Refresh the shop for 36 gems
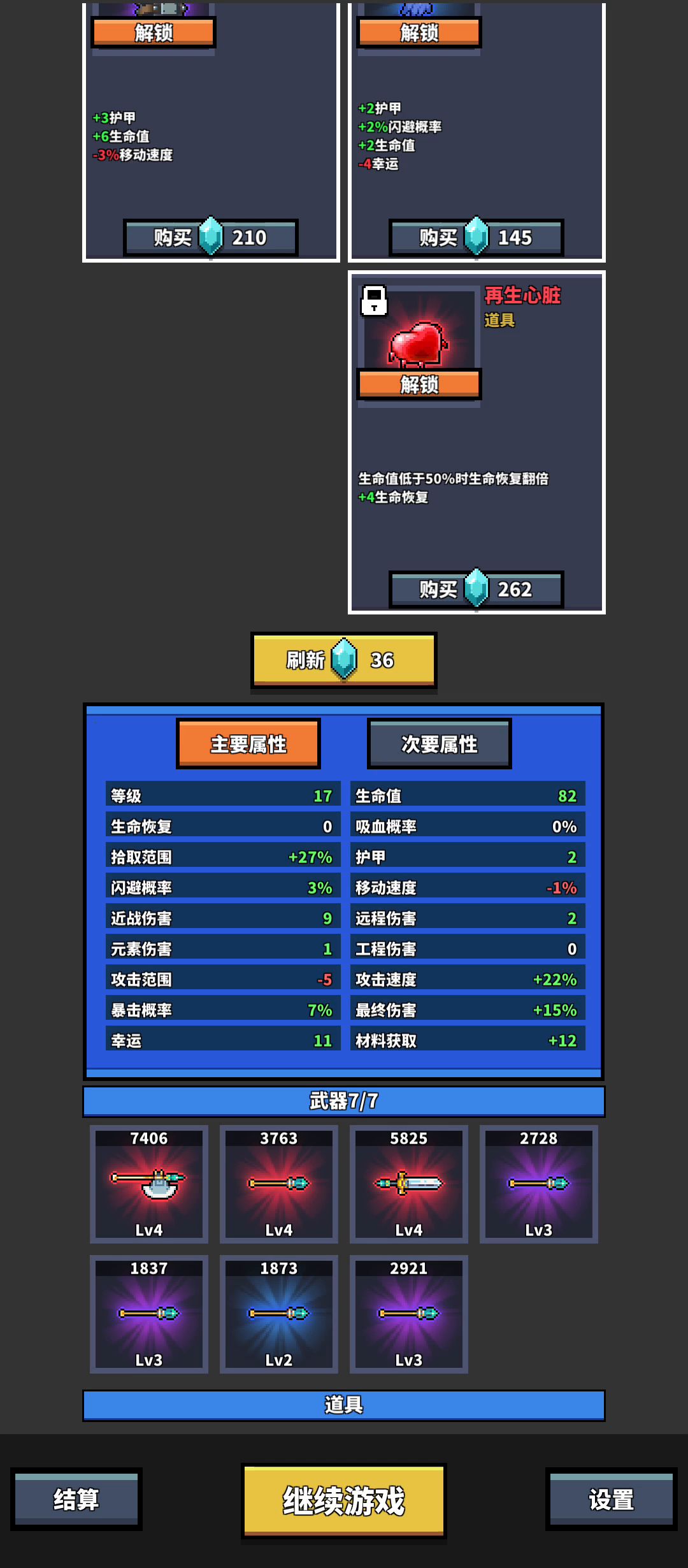 (x=343, y=660)
